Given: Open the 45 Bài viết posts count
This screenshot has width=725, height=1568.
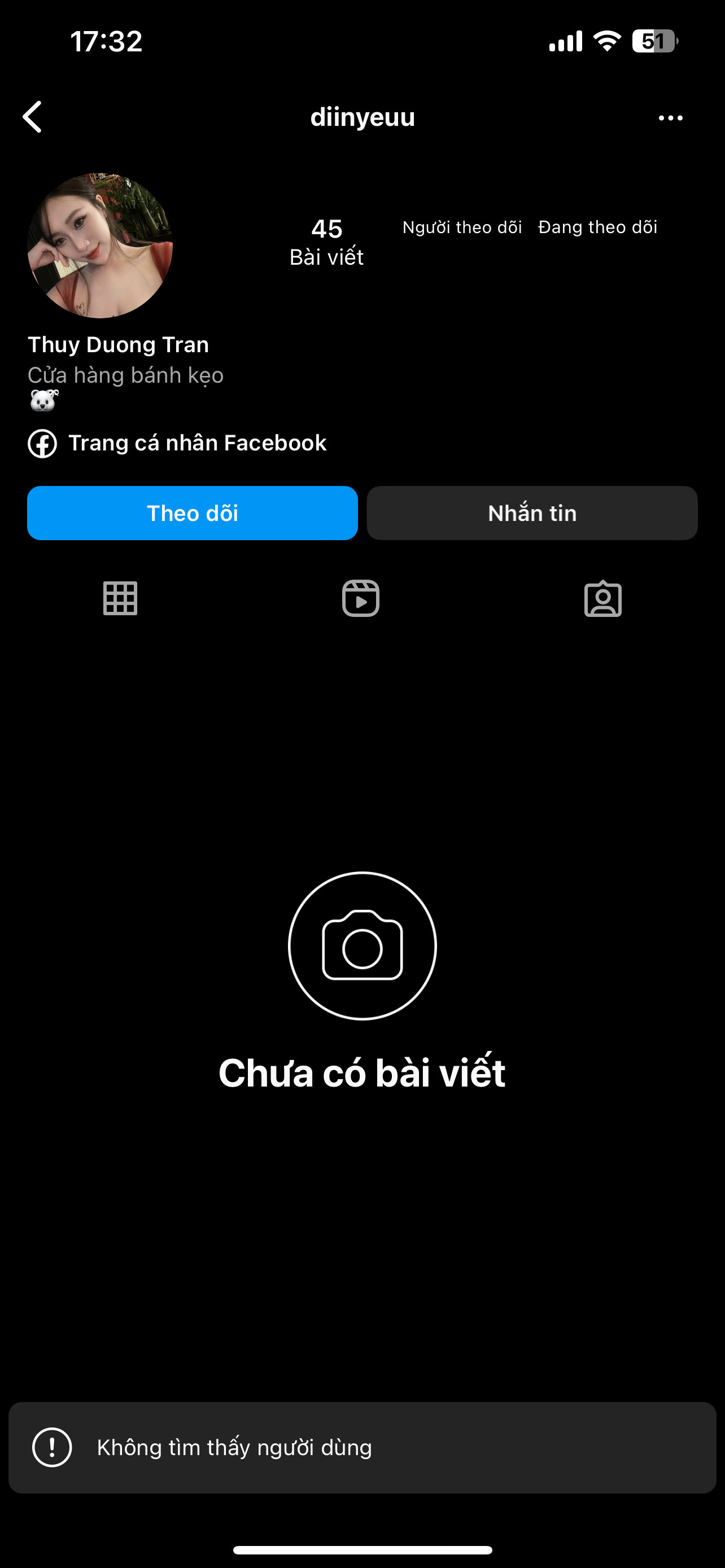Looking at the screenshot, I should (x=326, y=242).
